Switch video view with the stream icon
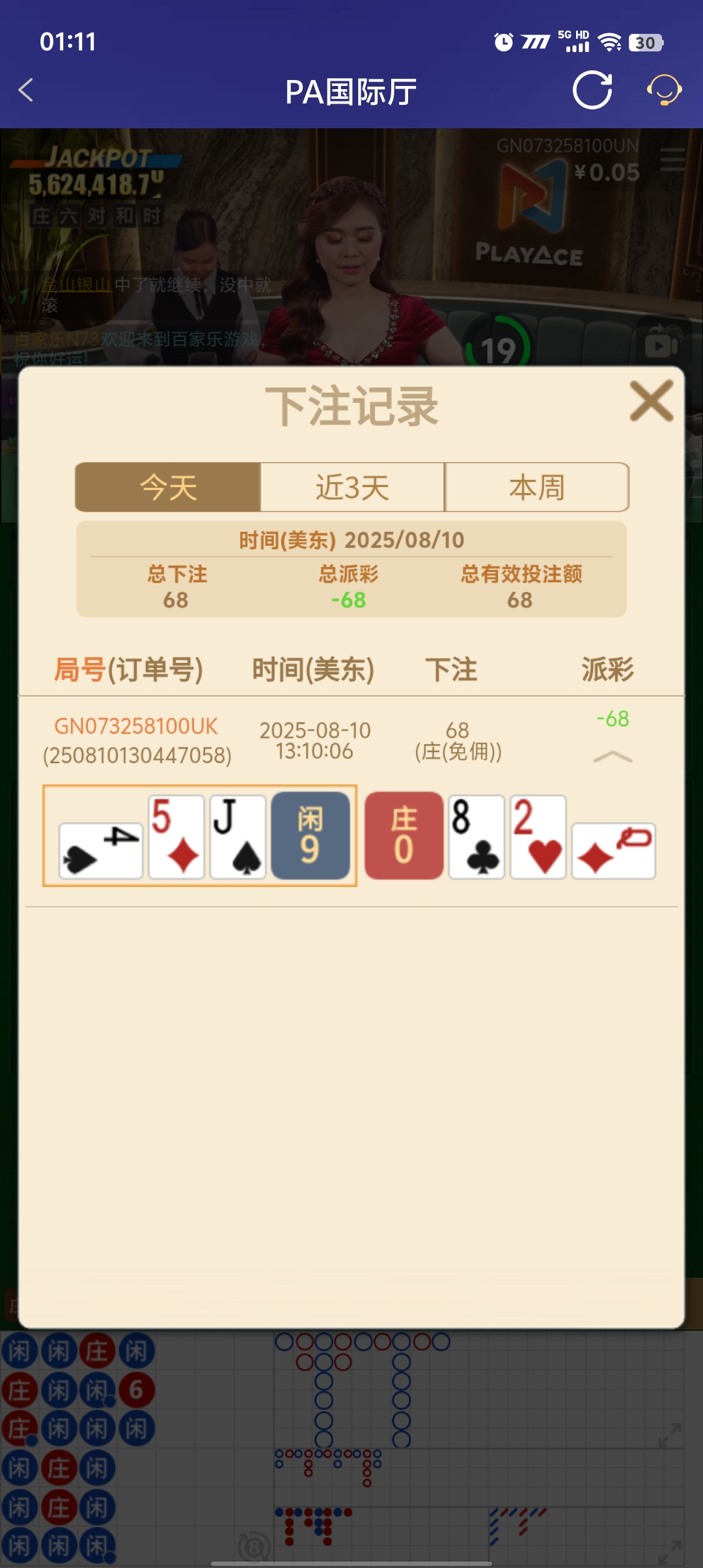 tap(659, 346)
